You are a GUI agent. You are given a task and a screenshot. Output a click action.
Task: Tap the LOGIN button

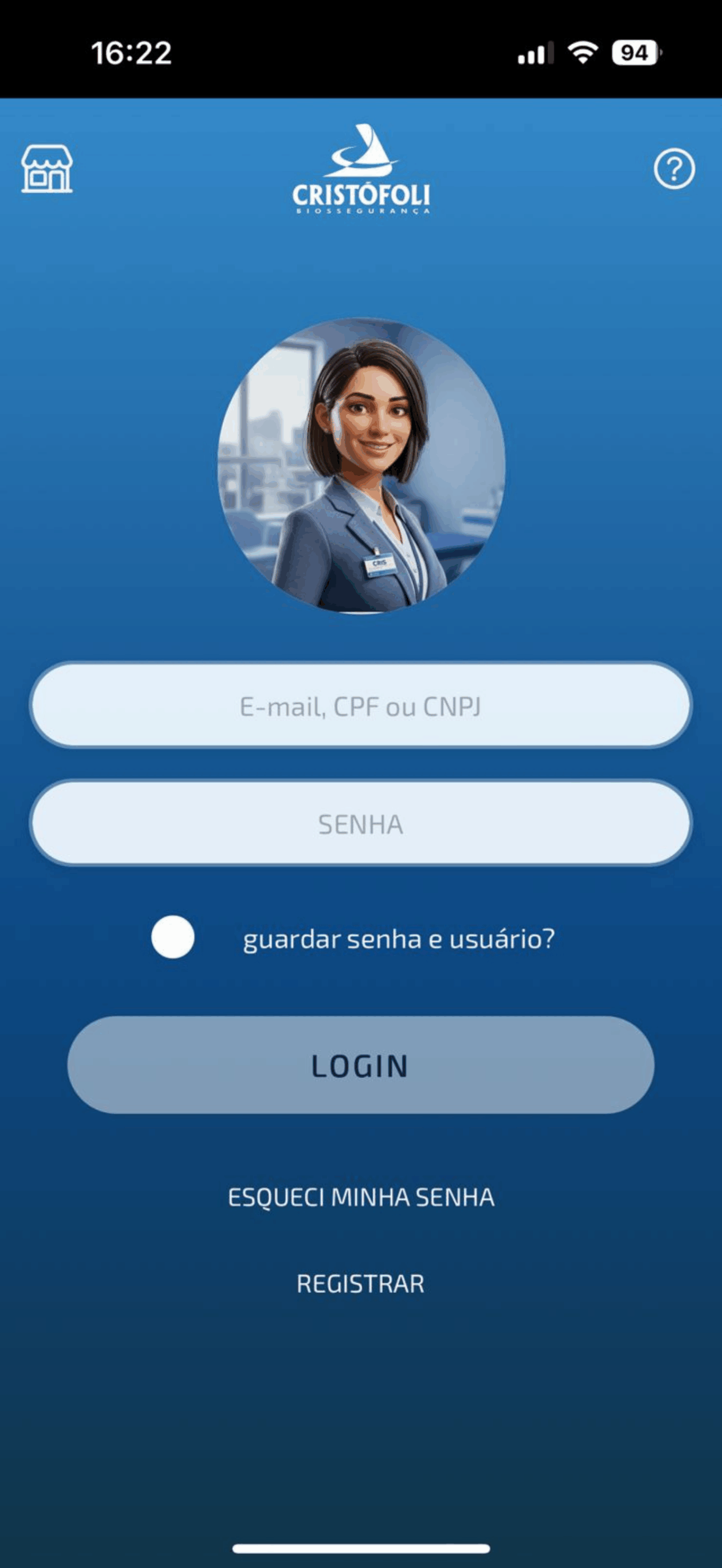361,1065
